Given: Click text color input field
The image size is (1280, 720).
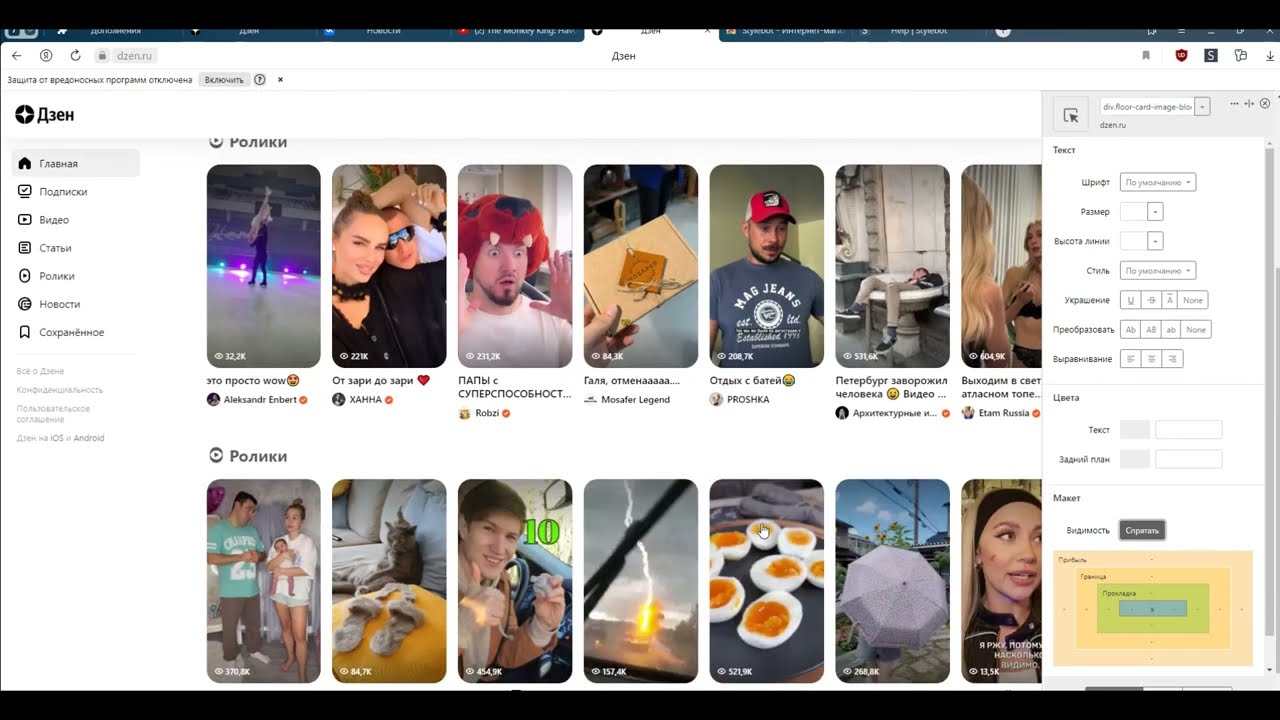Looking at the screenshot, I should (x=1188, y=430).
